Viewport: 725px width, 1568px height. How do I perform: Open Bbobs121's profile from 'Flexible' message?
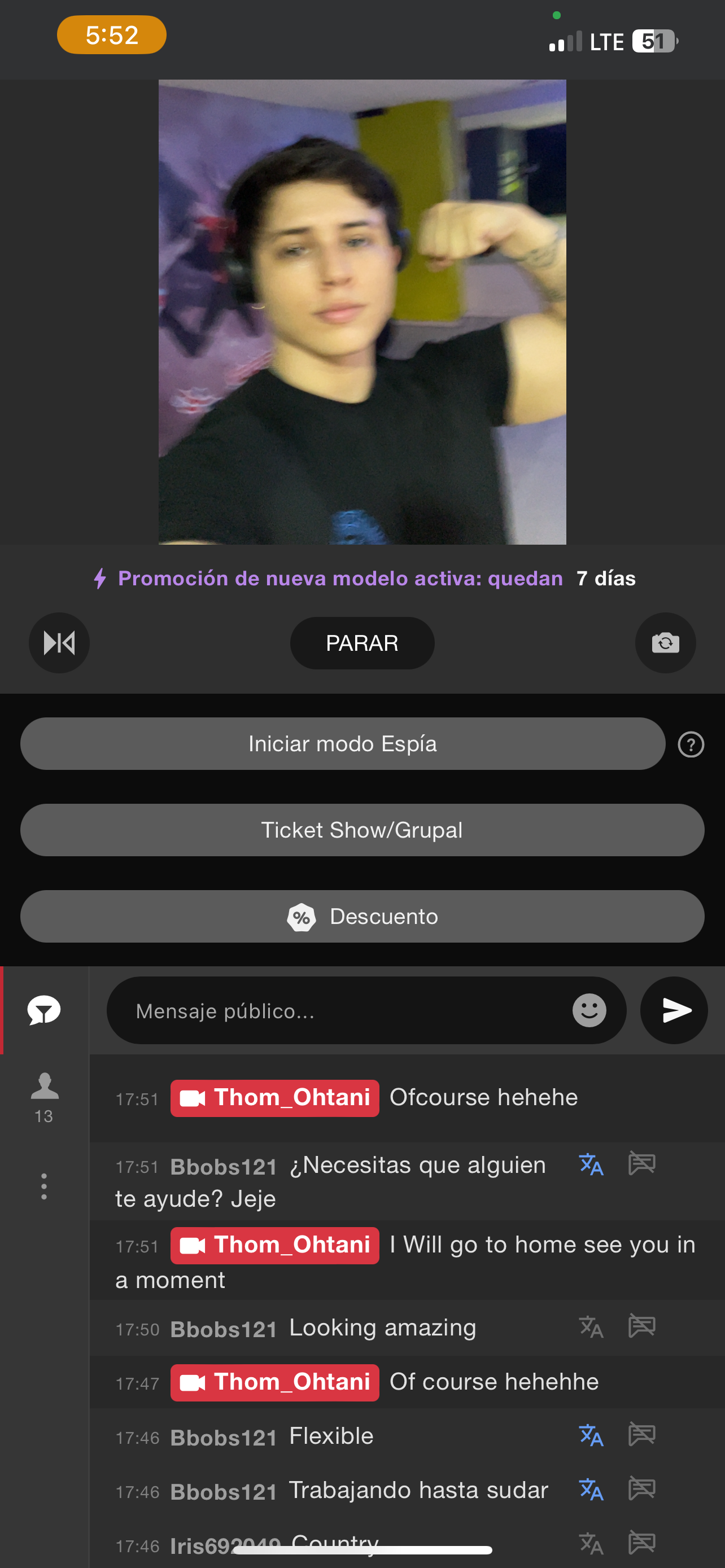coord(224,1437)
